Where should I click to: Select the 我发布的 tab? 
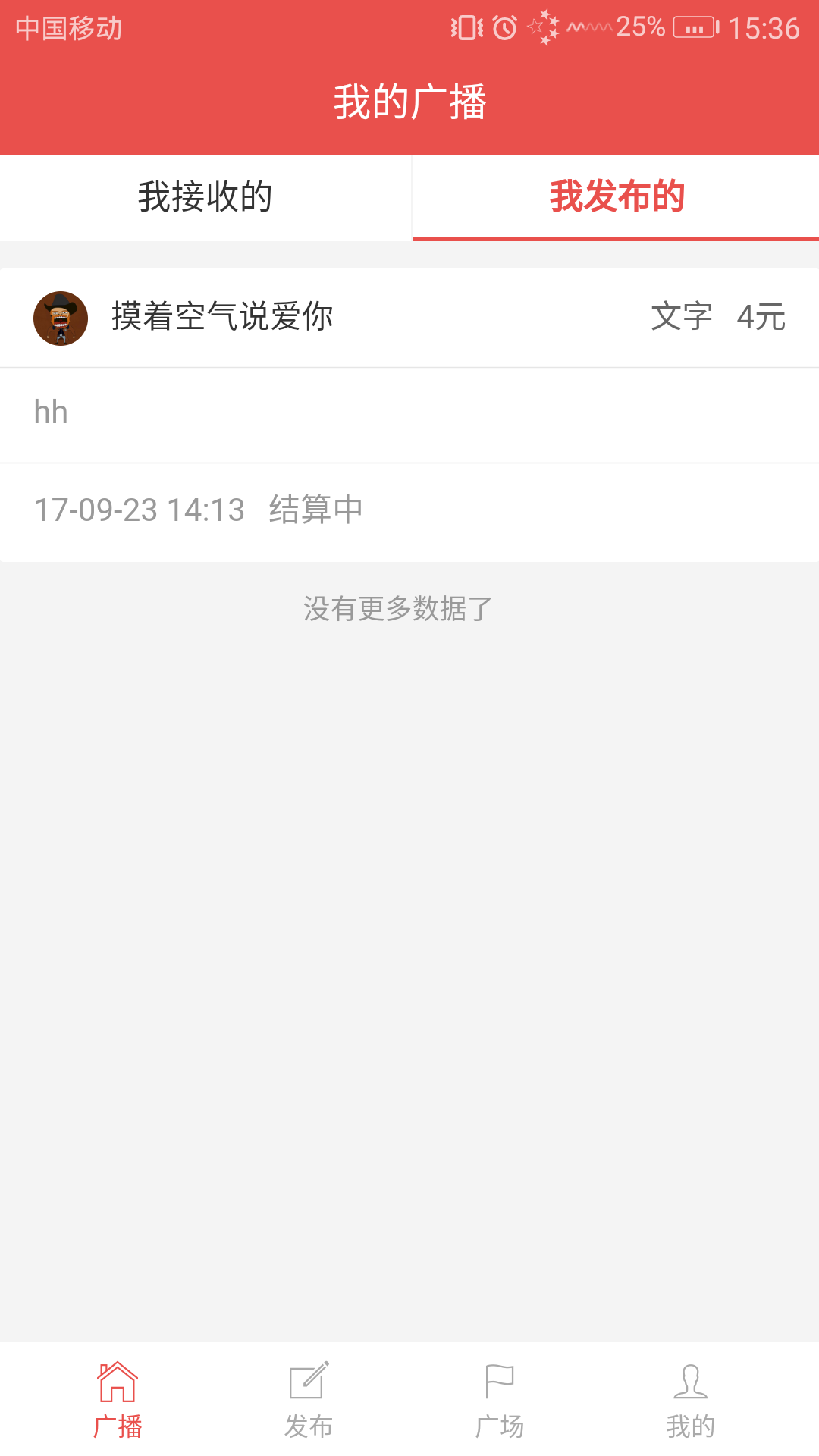point(616,197)
